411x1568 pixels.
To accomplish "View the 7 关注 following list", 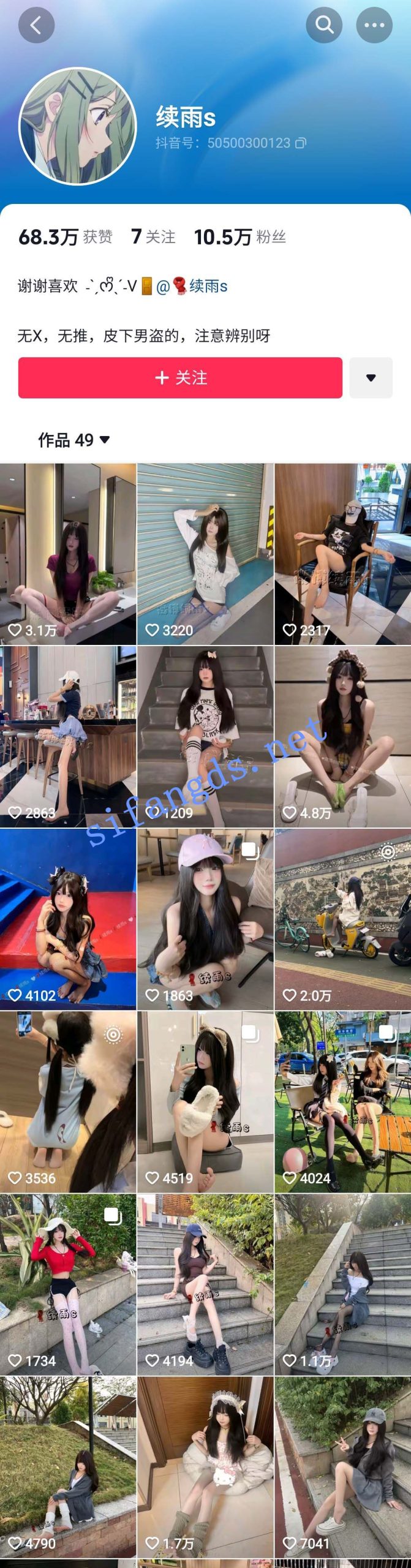I will click(153, 237).
